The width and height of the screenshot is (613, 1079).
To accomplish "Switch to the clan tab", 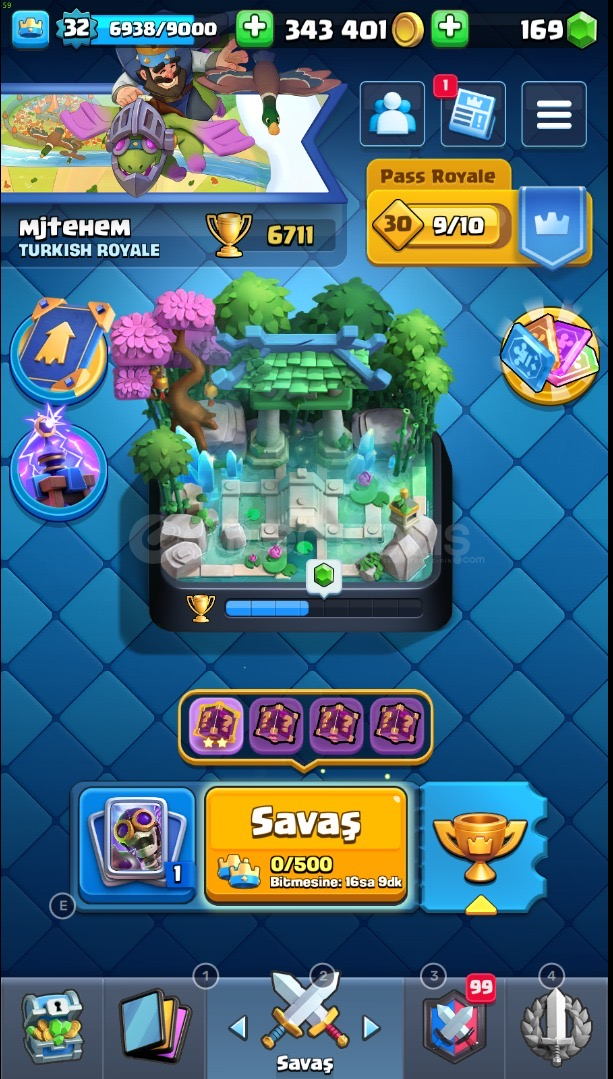I will 454,1026.
